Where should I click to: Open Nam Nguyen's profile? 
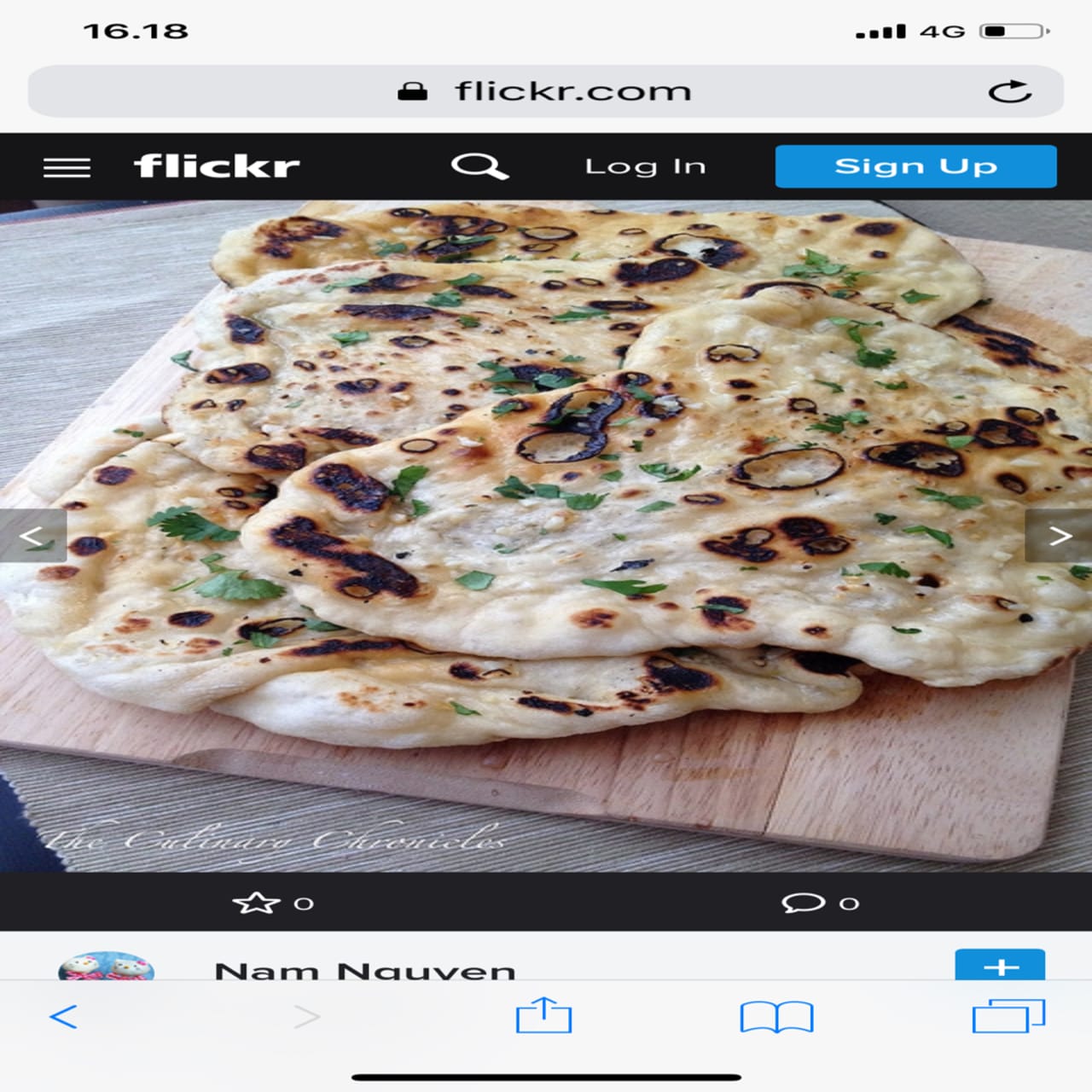coord(364,969)
